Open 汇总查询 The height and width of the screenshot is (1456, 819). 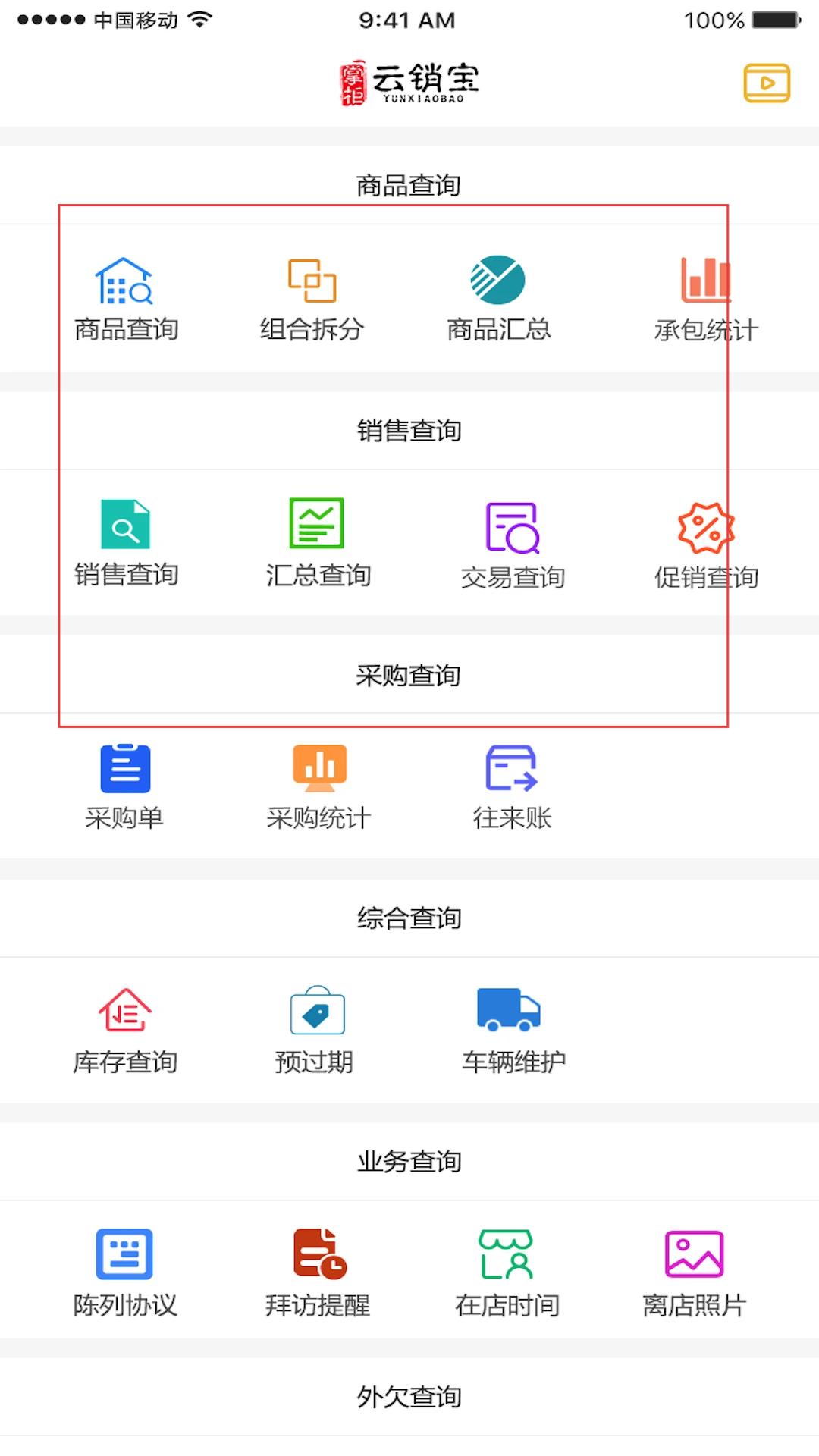[318, 544]
